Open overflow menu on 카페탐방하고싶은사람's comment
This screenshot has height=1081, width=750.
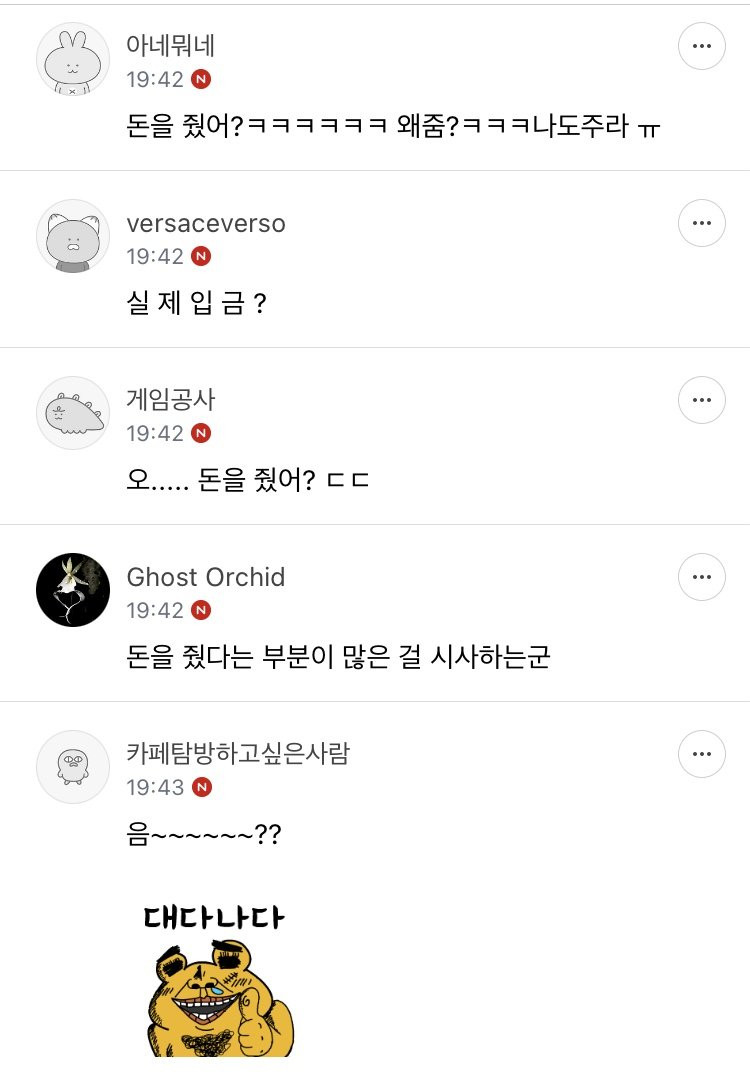pyautogui.click(x=702, y=754)
